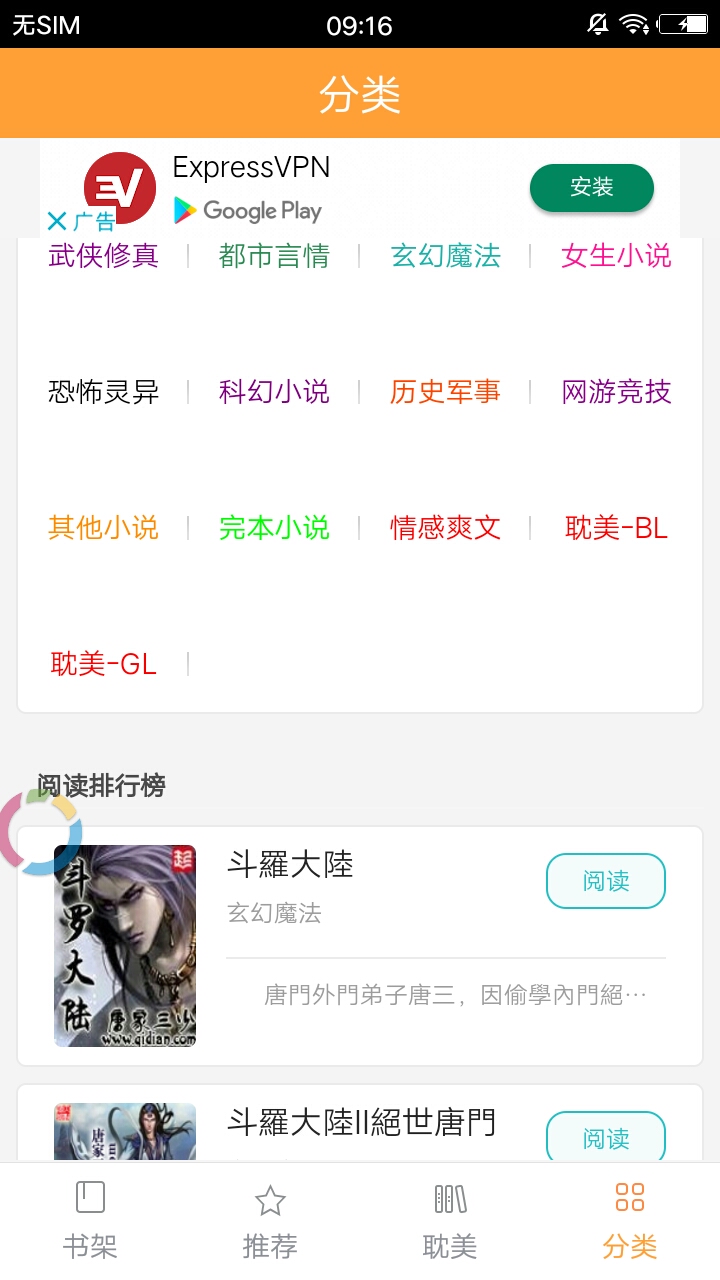Select the 其他小说 category
Viewport: 720px width, 1280px height.
(103, 527)
